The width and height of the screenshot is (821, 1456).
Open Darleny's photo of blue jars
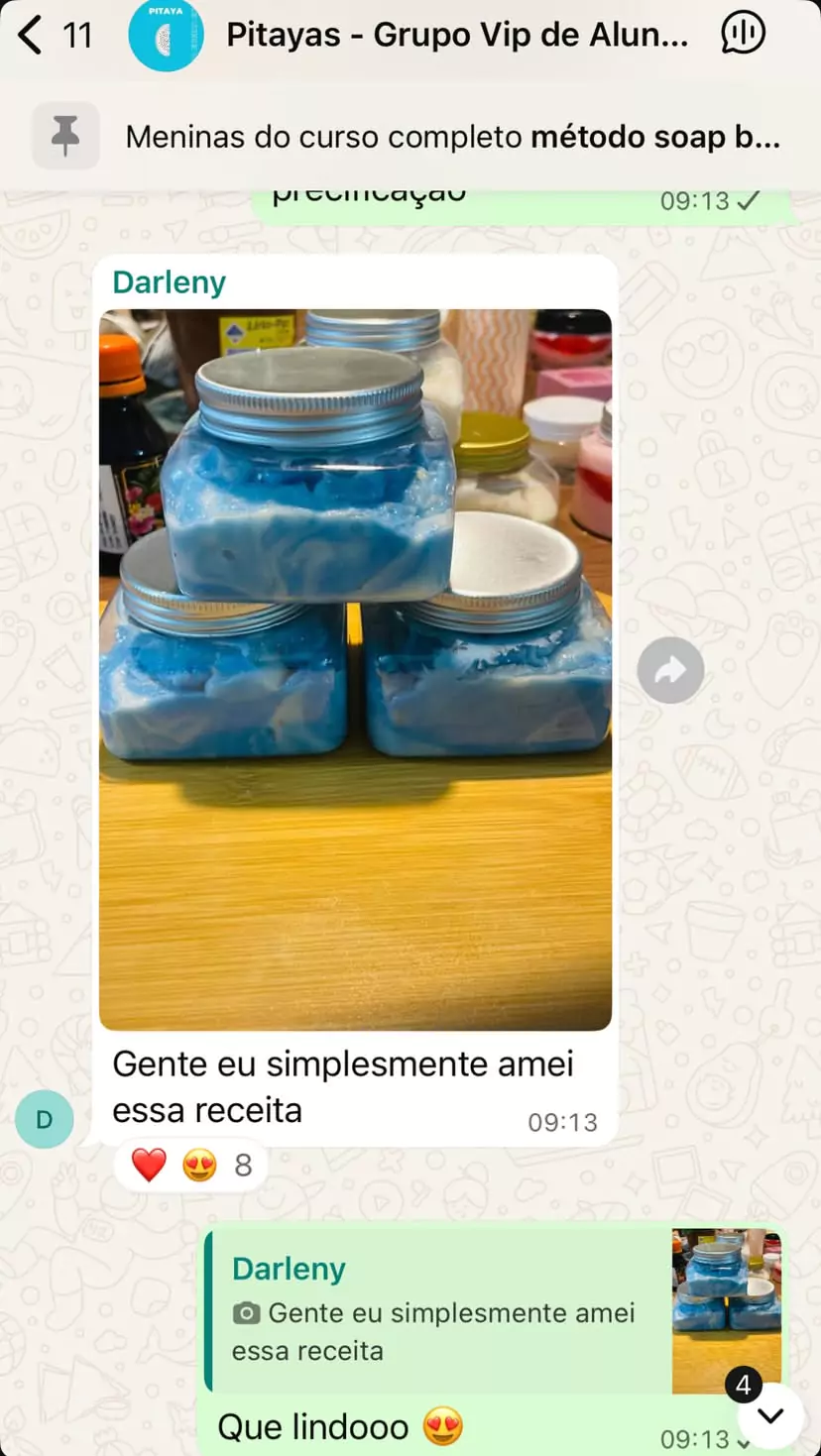point(355,669)
